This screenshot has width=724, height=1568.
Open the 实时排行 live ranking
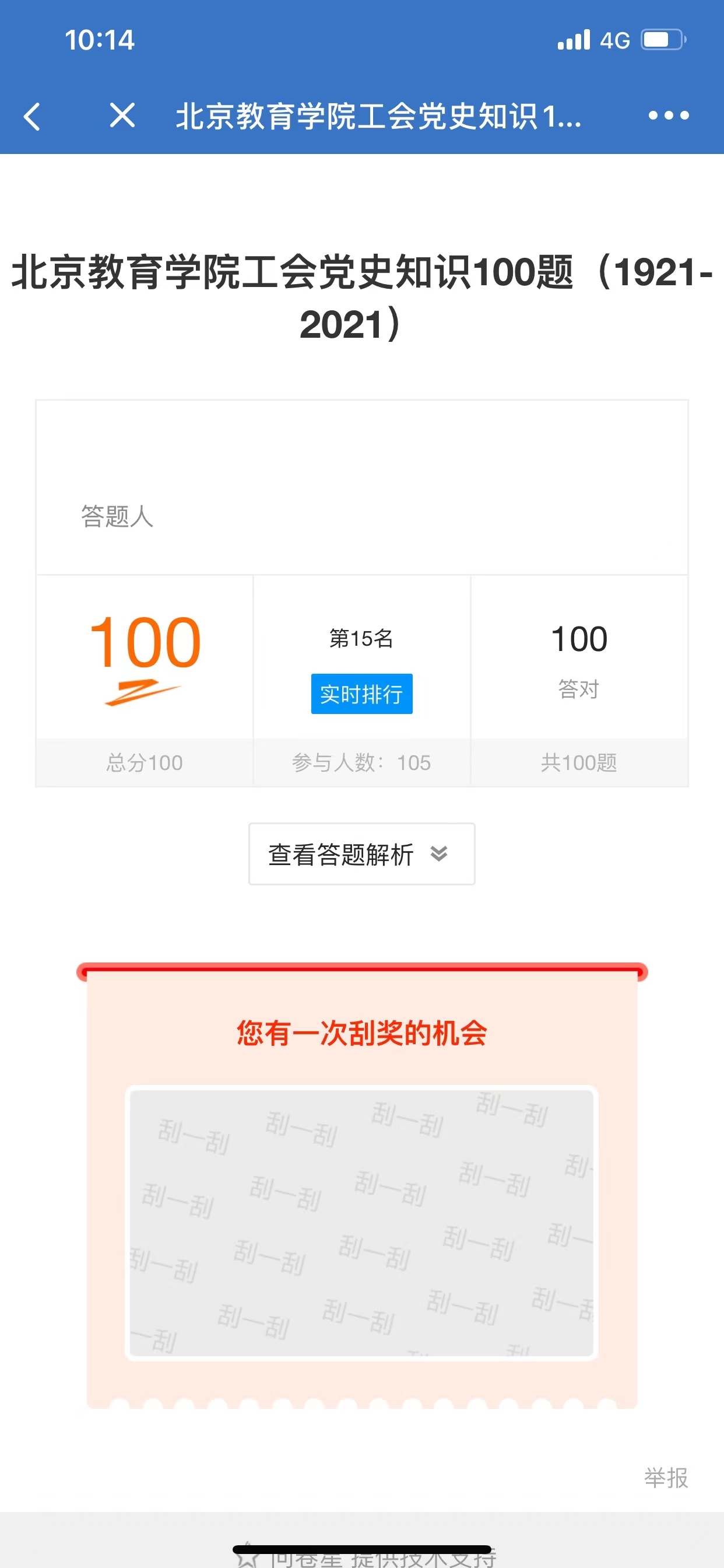(361, 694)
